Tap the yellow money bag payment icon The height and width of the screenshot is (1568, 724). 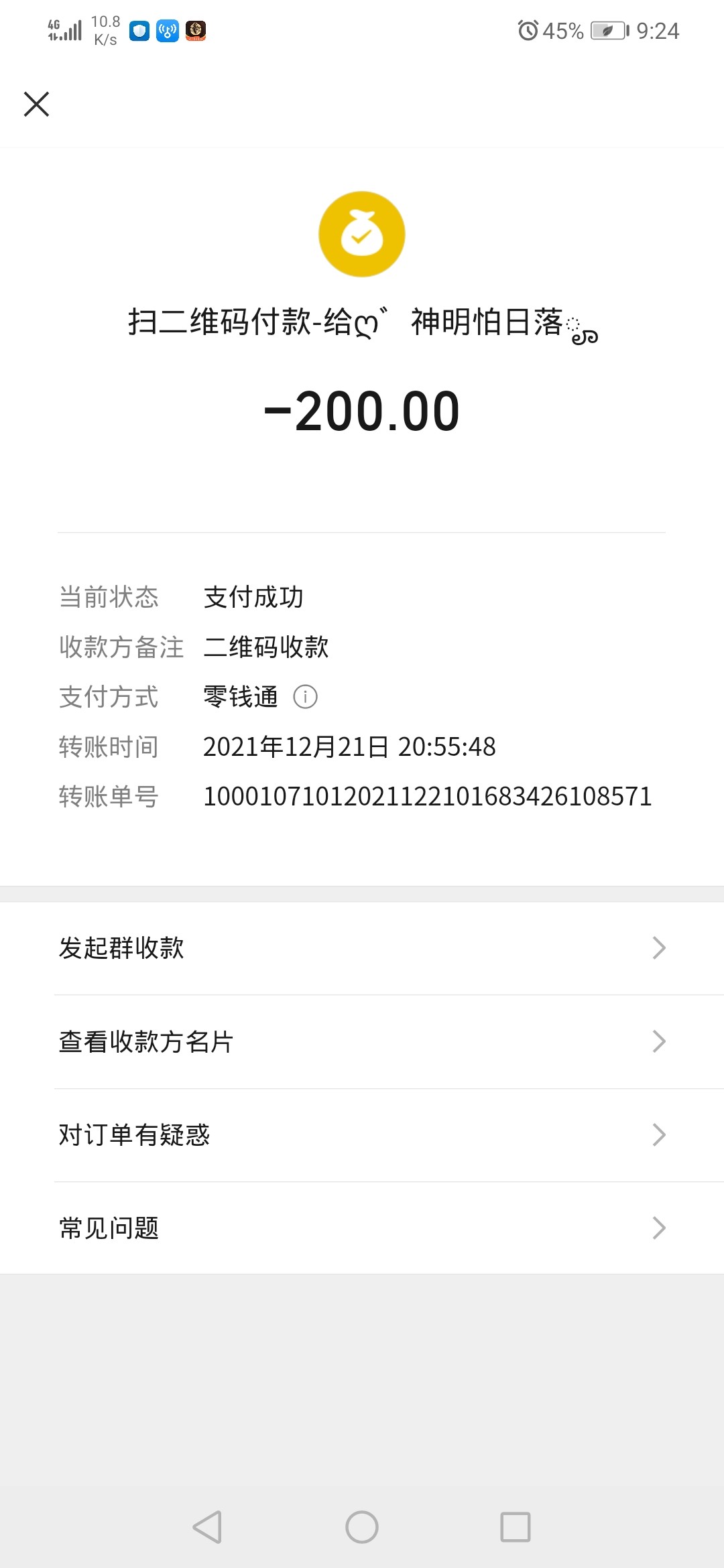(362, 233)
